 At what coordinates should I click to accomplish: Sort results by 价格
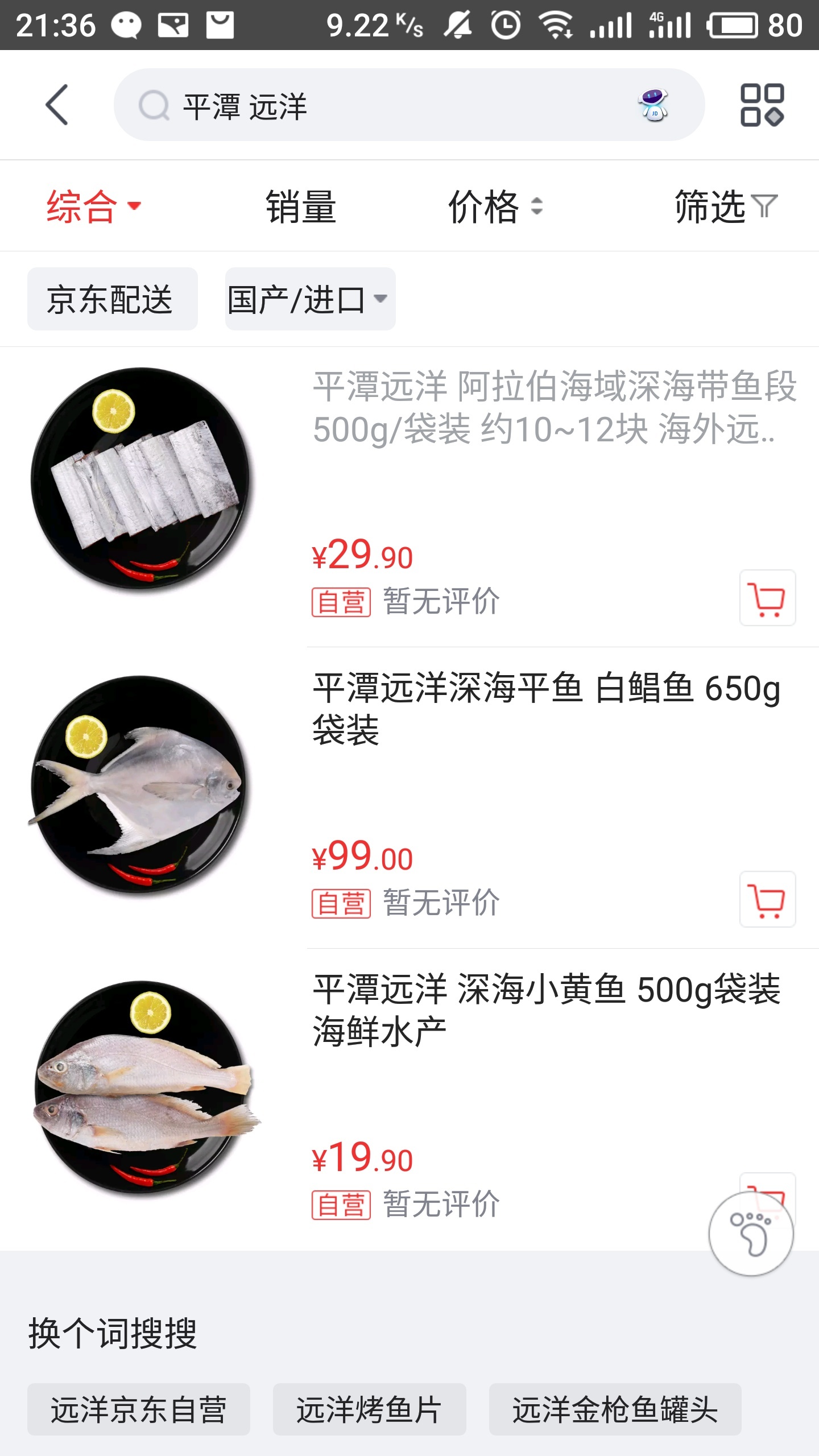click(x=495, y=207)
